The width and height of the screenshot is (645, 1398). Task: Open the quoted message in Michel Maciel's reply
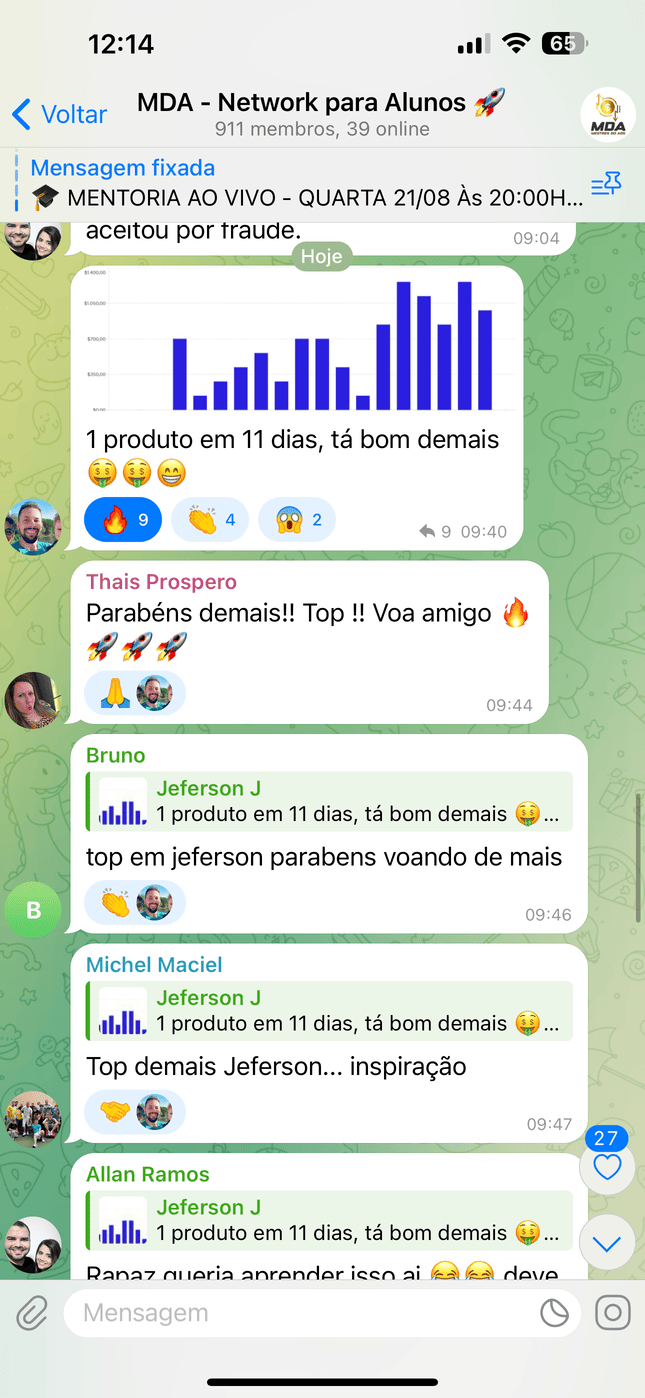(x=330, y=1011)
